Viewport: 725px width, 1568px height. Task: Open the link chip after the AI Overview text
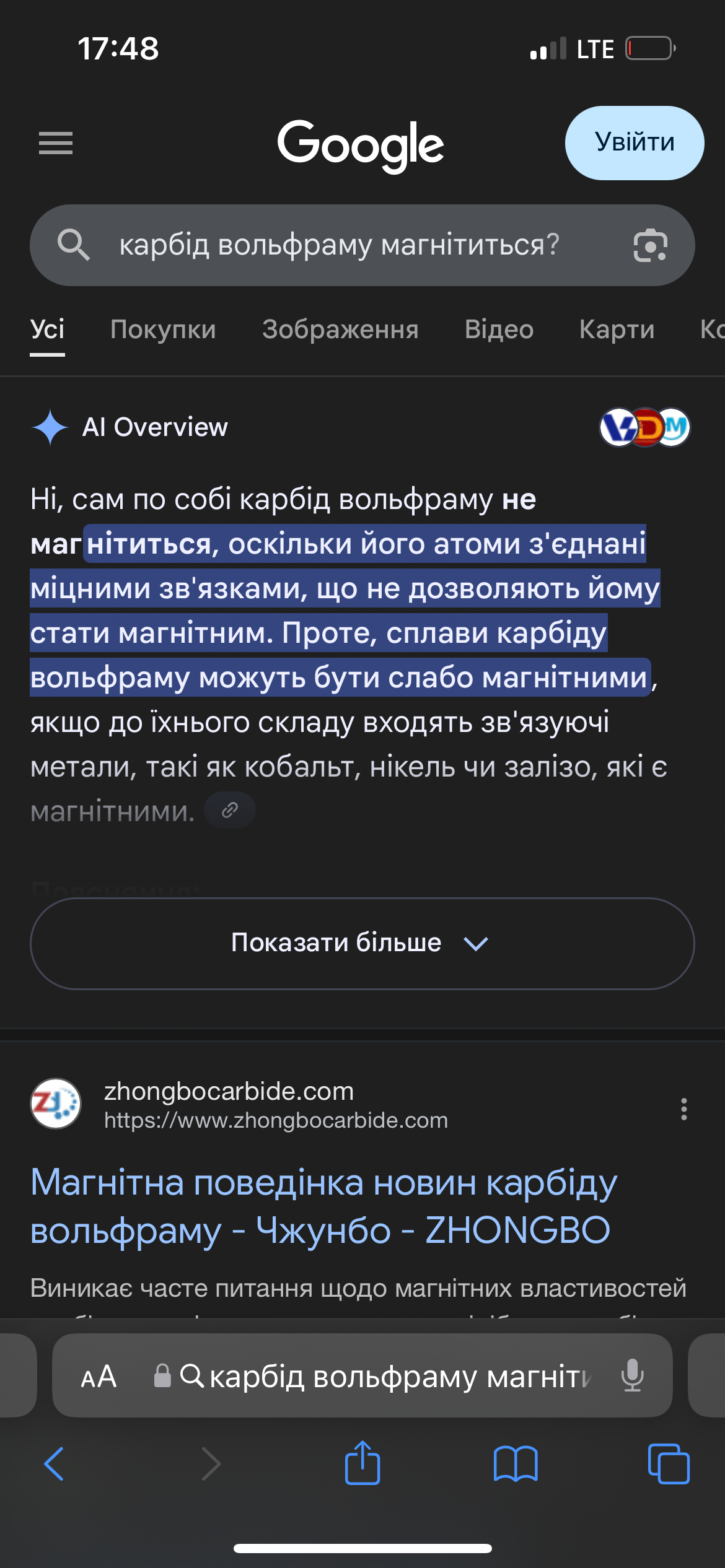(230, 810)
